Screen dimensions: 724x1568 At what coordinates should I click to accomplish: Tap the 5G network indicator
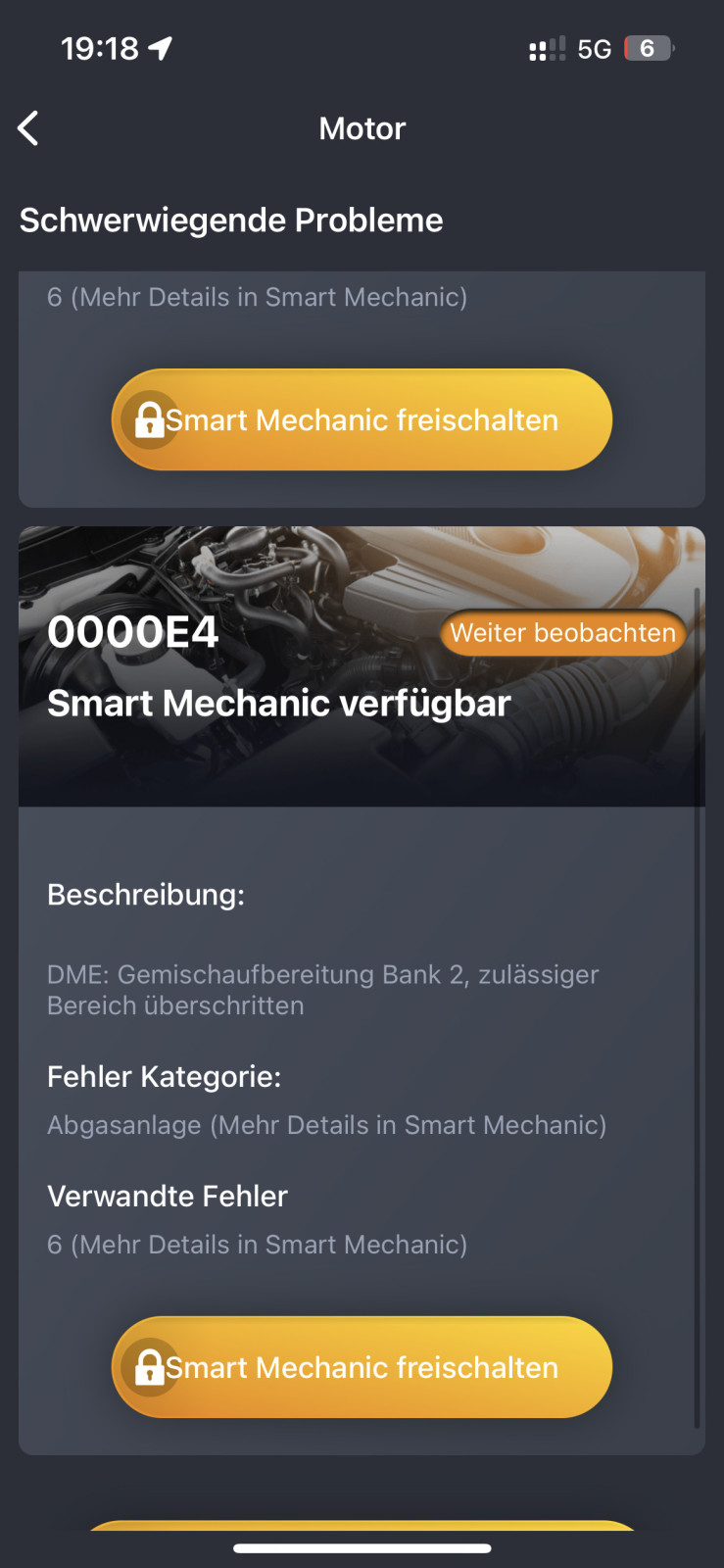596,47
